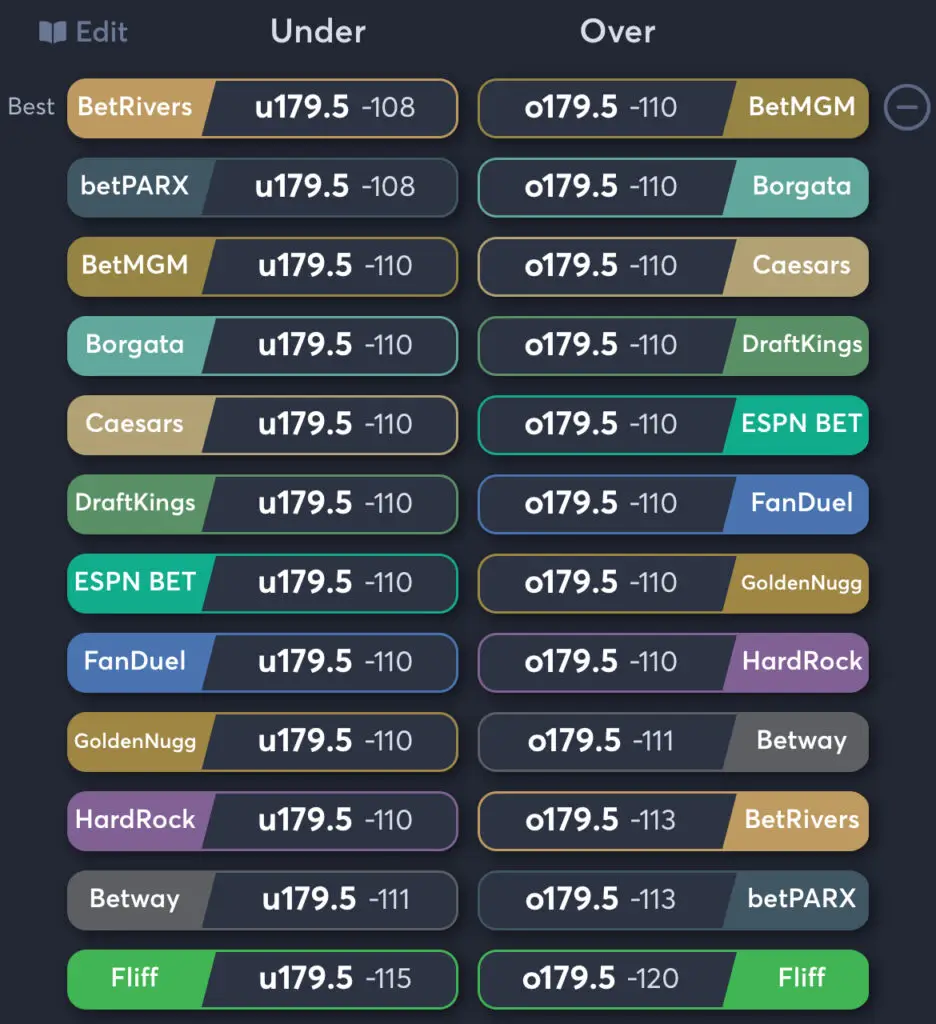
Task: Tap the Edit books button
Action: 84,32
